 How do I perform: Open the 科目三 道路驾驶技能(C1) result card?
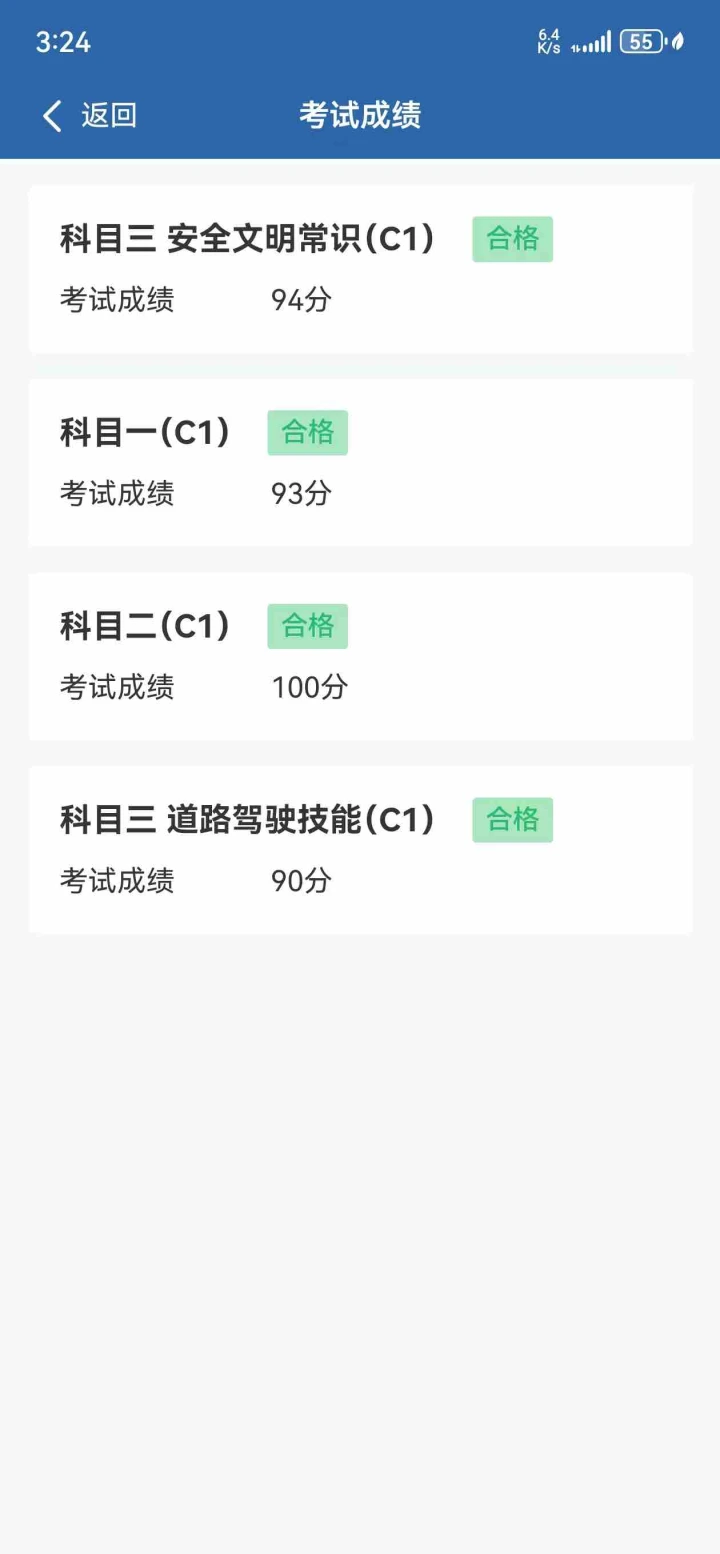pos(360,850)
